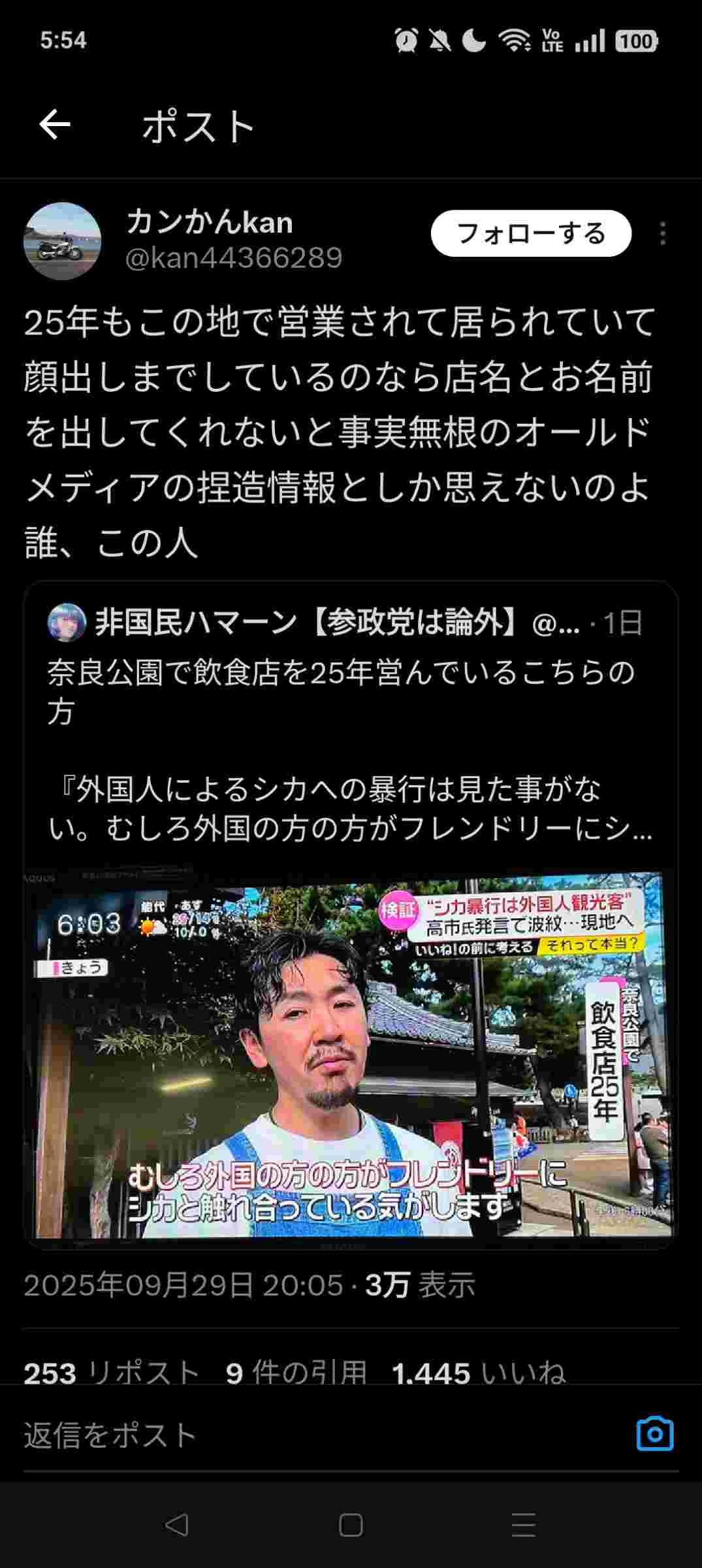View the 1,445 いいね list
Viewport: 702px width, 1568px height.
pyautogui.click(x=478, y=1372)
